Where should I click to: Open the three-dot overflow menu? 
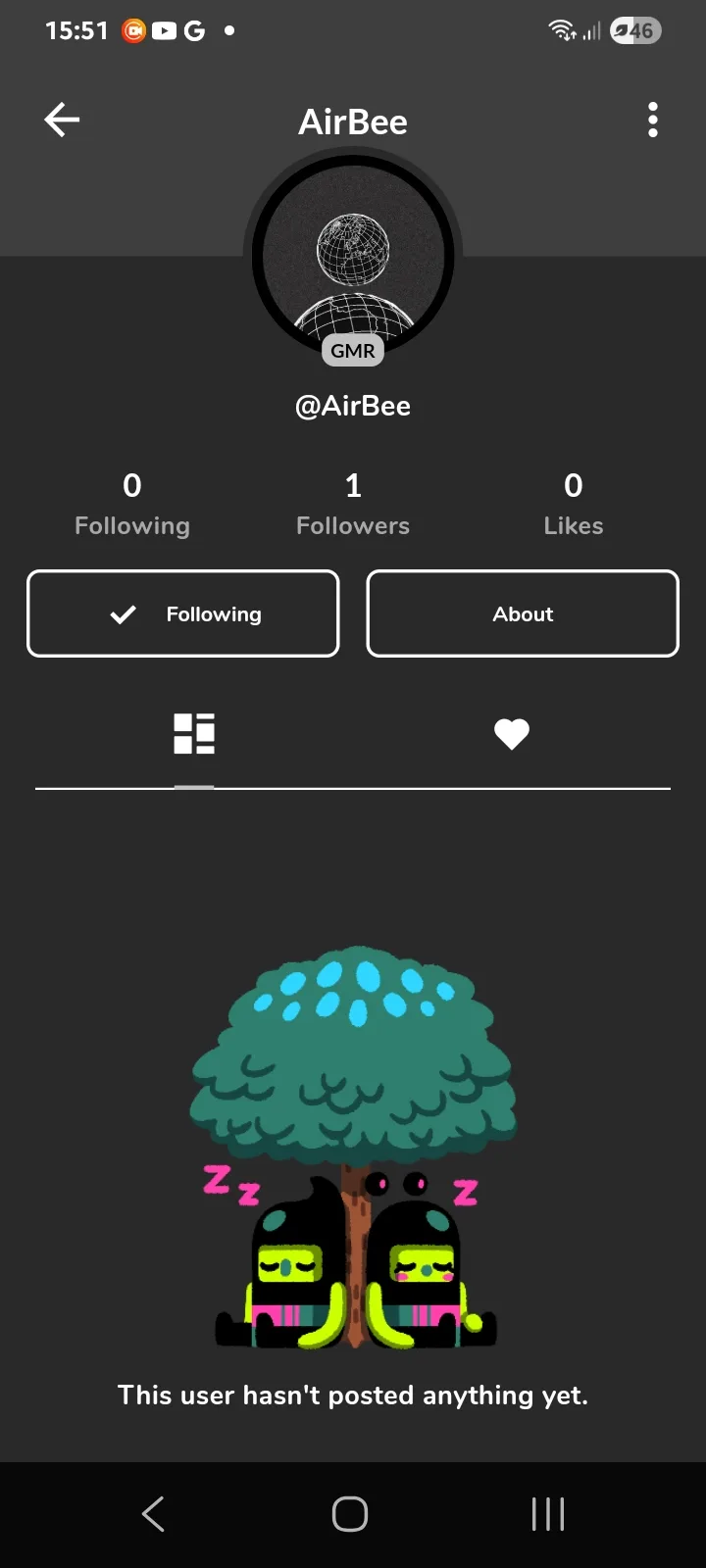[x=652, y=121]
